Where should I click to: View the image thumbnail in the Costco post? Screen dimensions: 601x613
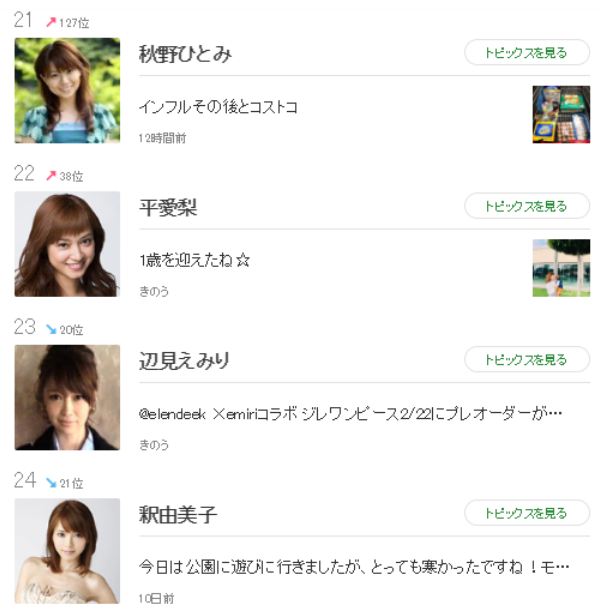click(561, 114)
